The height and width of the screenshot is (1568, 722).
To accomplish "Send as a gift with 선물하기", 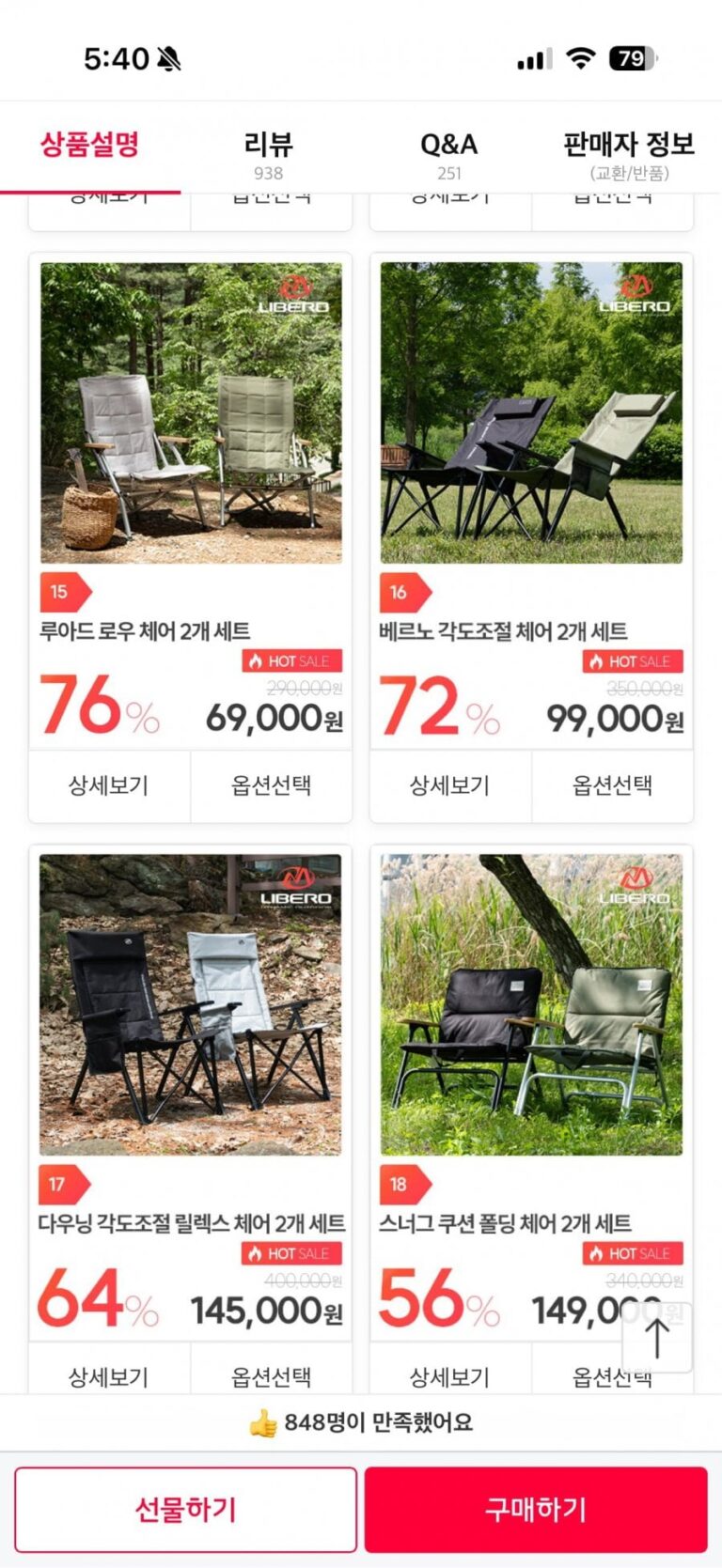I will [x=185, y=1509].
